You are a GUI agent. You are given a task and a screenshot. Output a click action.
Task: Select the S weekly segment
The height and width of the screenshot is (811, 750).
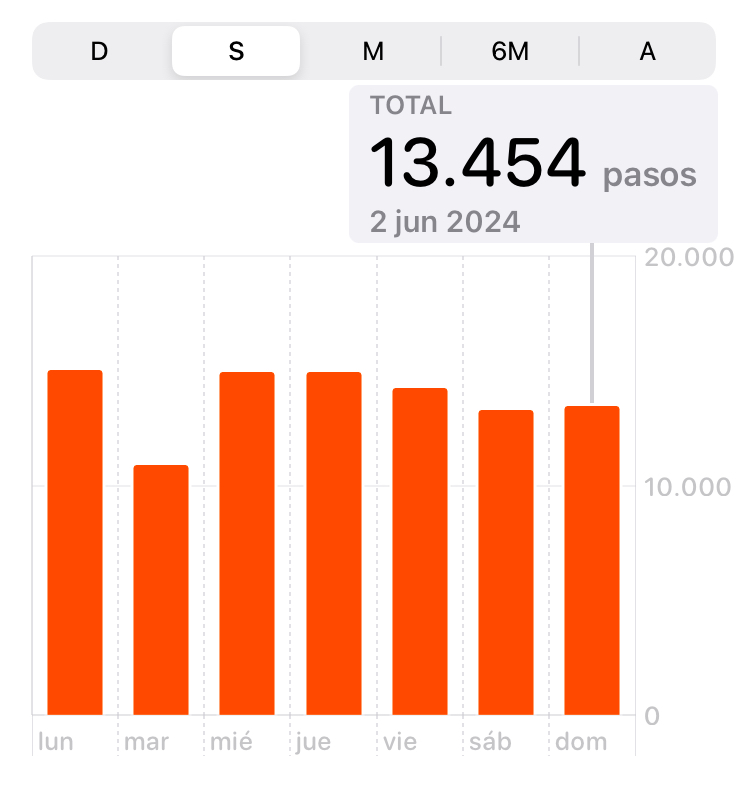pyautogui.click(x=236, y=51)
